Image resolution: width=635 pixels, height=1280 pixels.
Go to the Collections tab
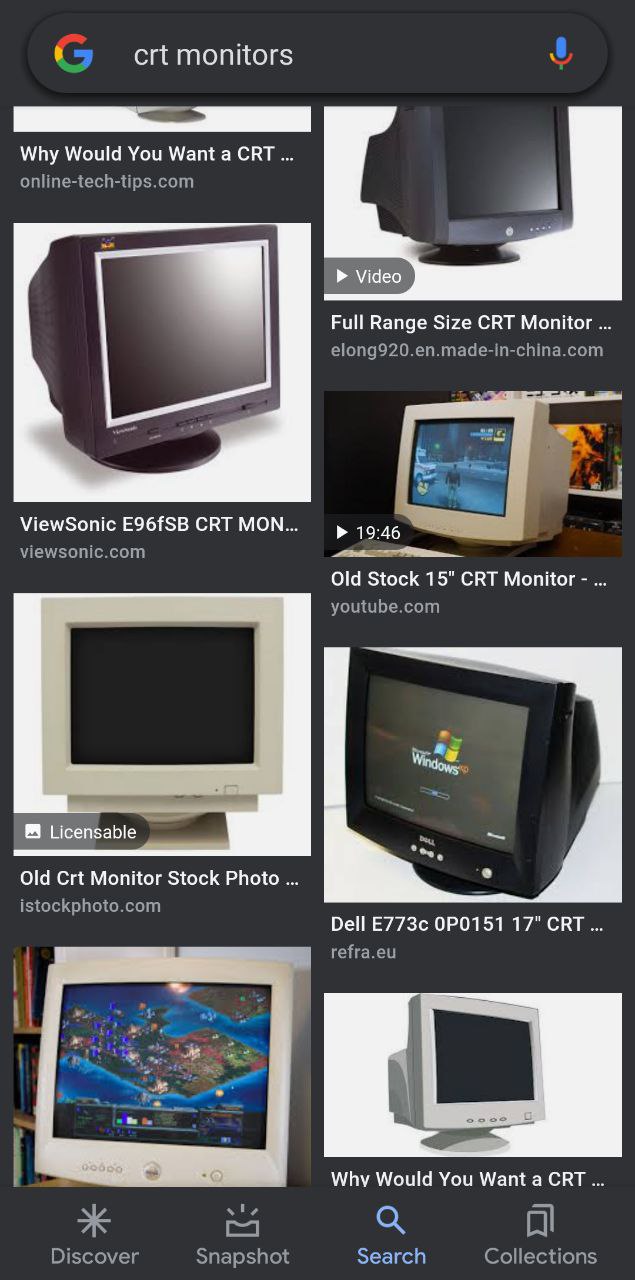(540, 1236)
